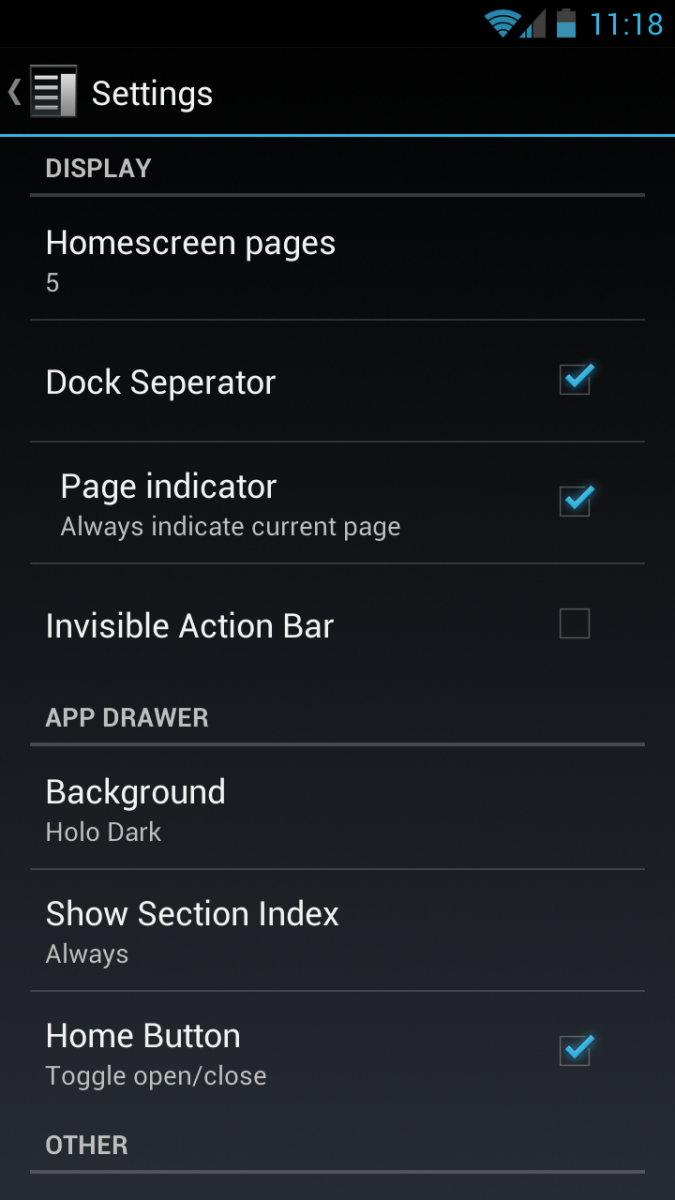Turn off the Home Button toggle checkbox
This screenshot has height=1200, width=675.
click(x=575, y=1050)
